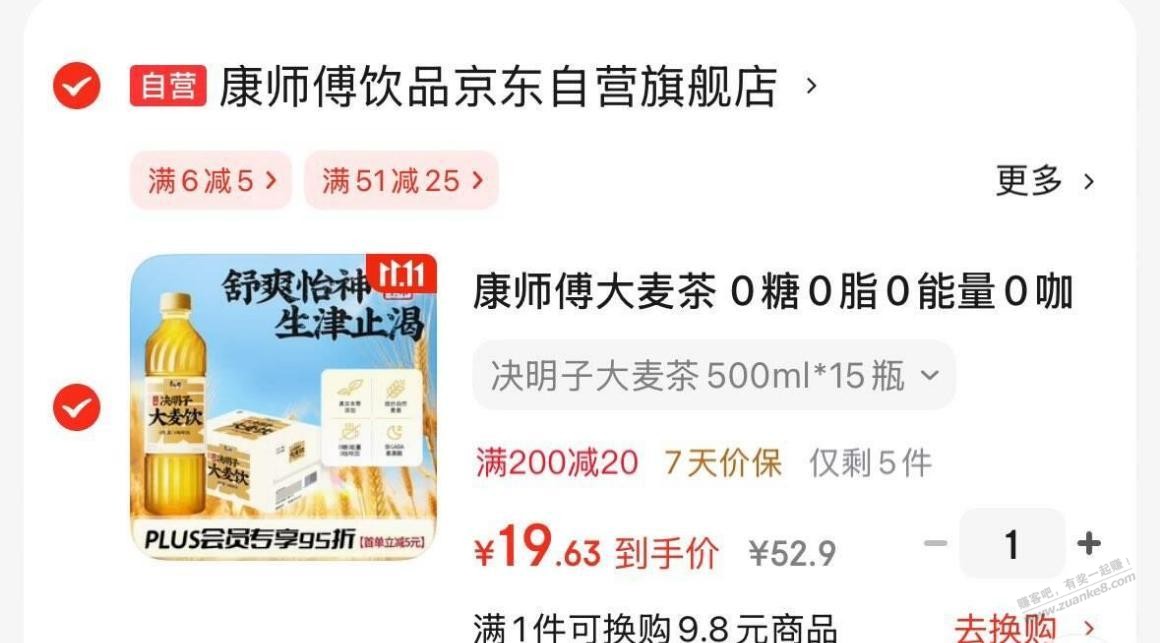1160x643 pixels.
Task: Tap the quantity field showing 1
Action: [1011, 544]
